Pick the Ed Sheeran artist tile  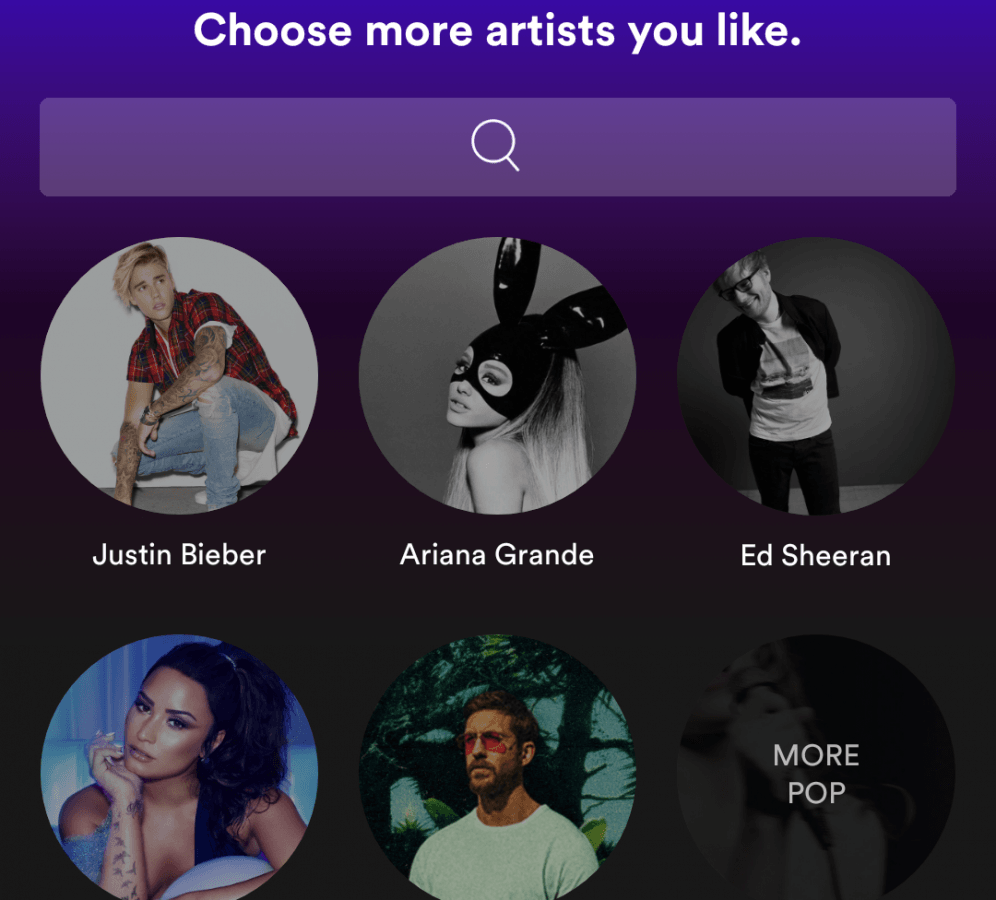tap(815, 376)
